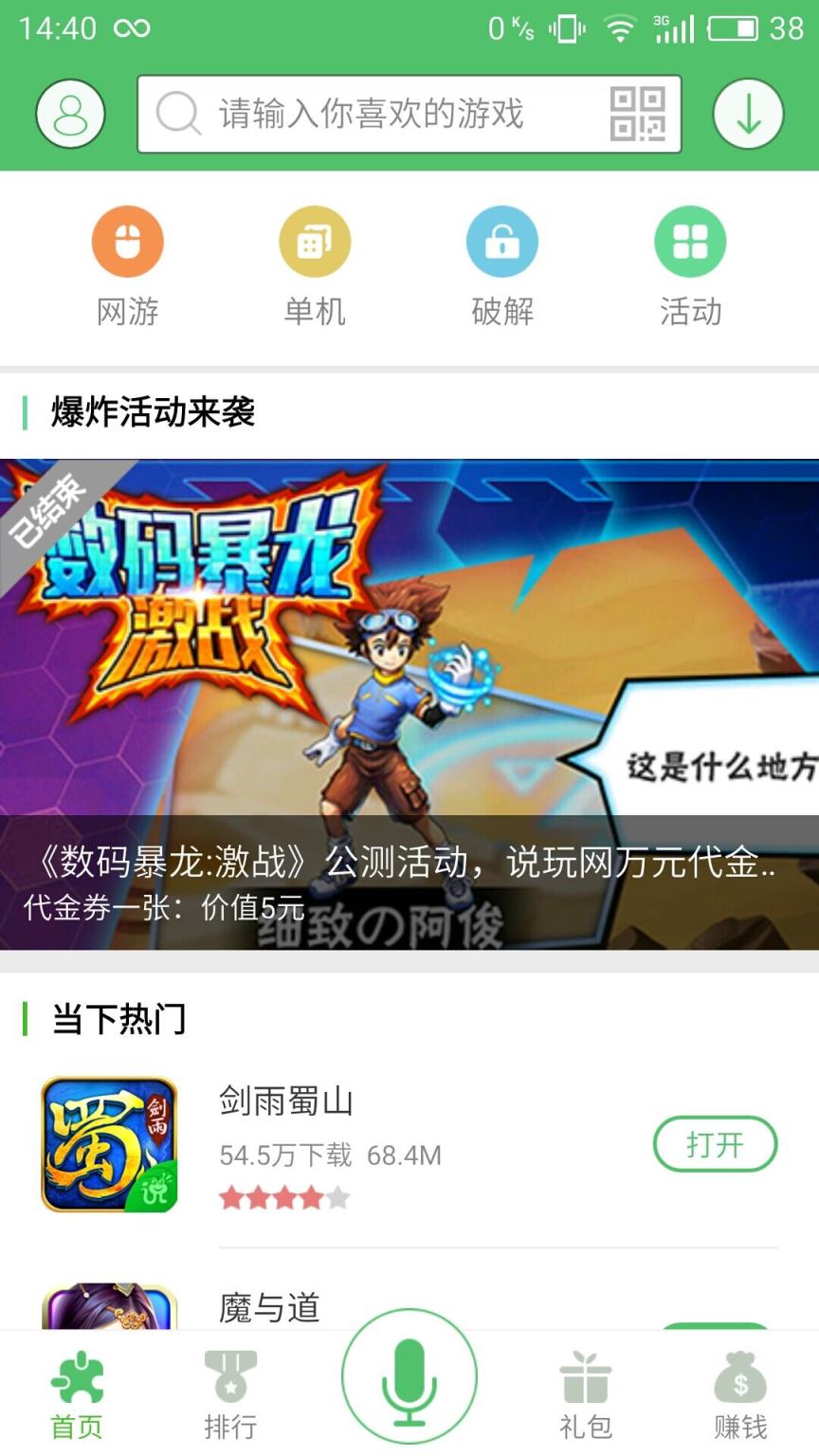The width and height of the screenshot is (819, 1456).
Task: Open the 破解 section icon
Action: pyautogui.click(x=502, y=242)
